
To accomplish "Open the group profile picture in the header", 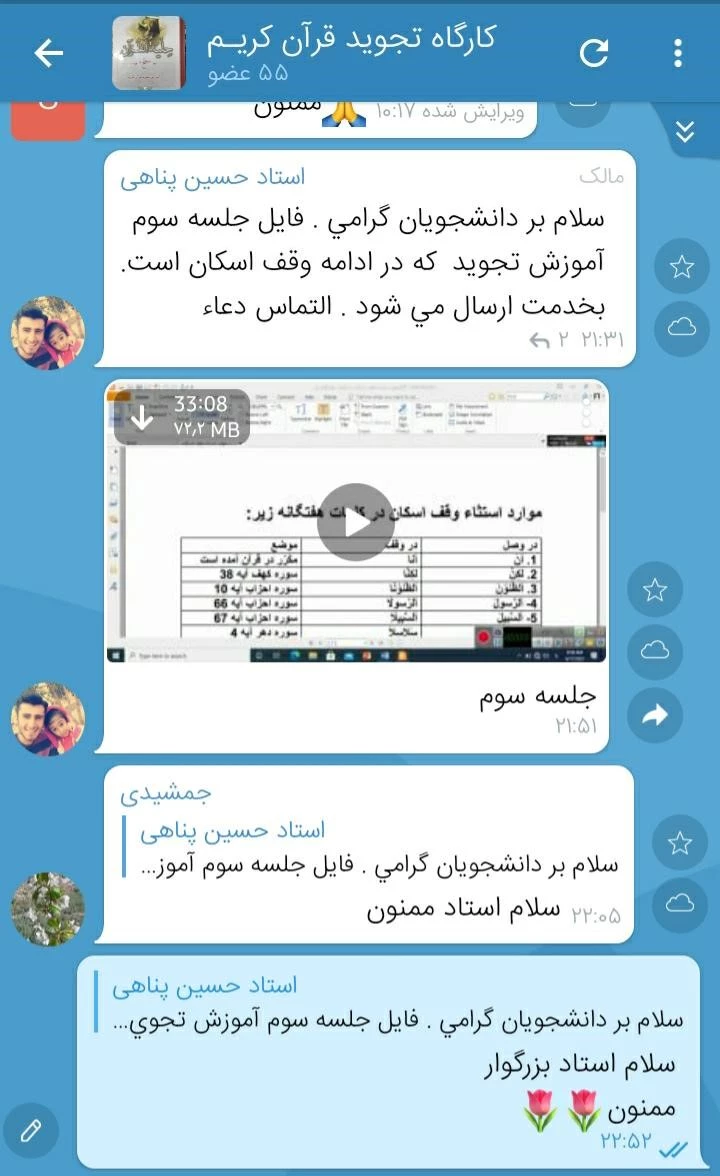I will 148,53.
